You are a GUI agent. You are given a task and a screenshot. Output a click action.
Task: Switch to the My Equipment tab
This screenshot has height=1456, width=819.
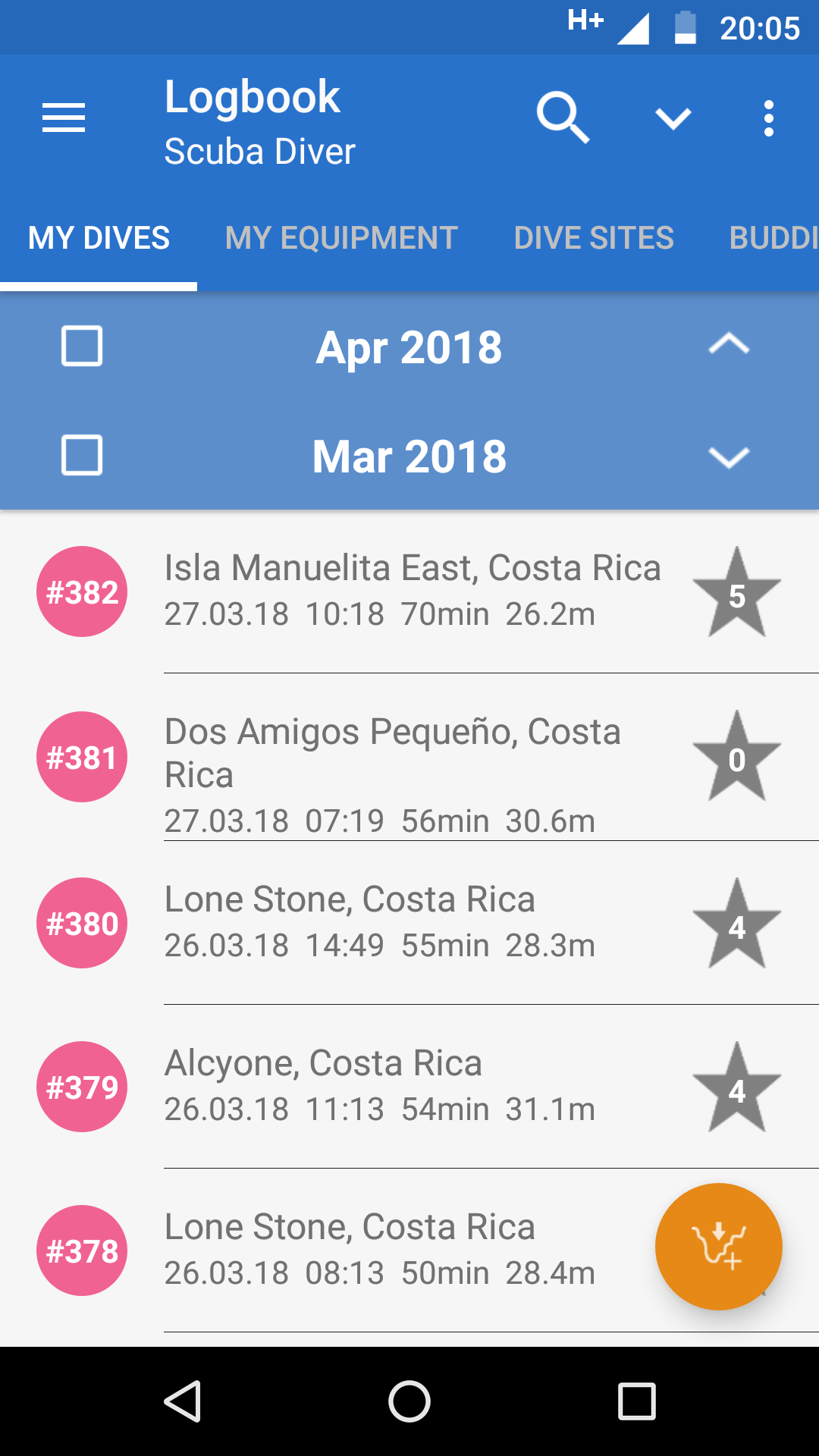click(341, 238)
